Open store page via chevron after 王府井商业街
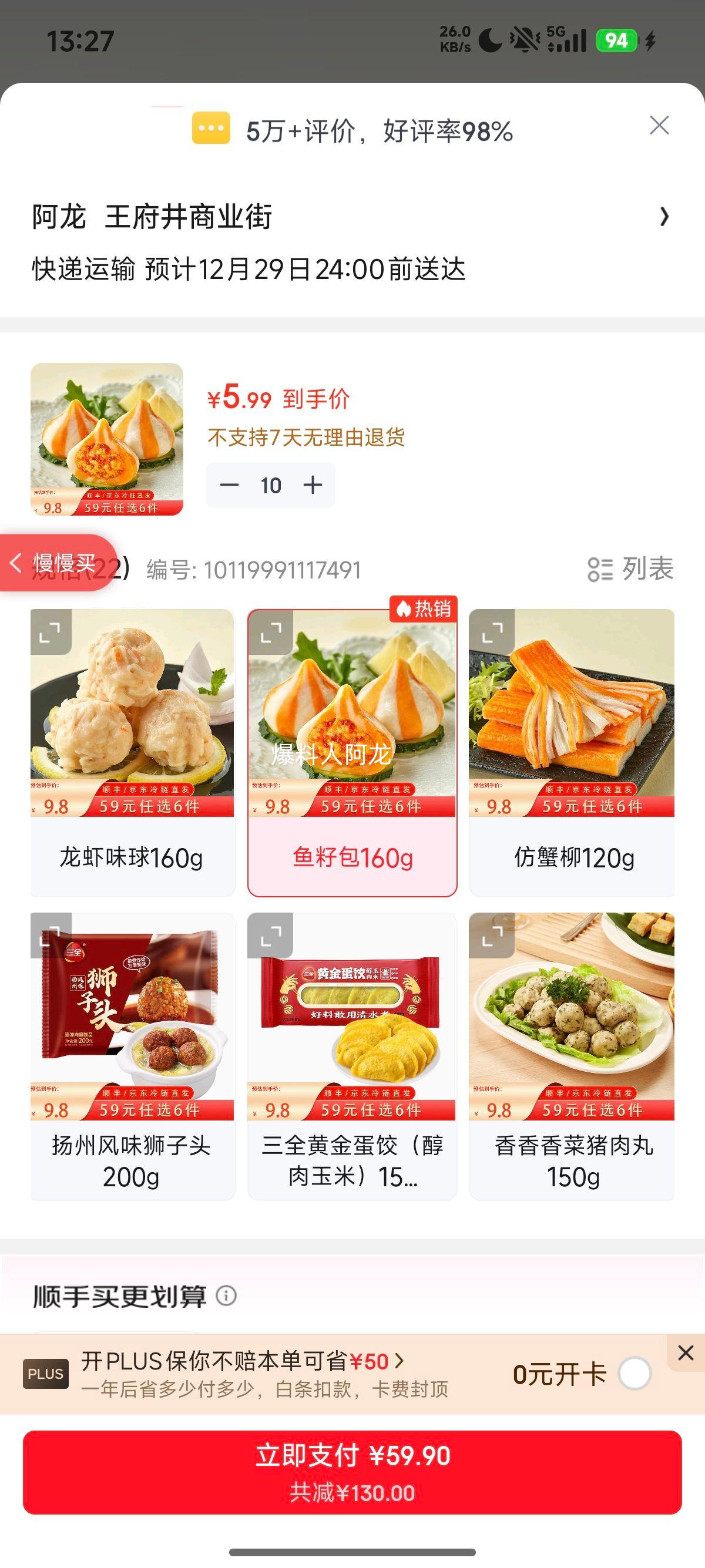705x1568 pixels. tap(665, 217)
